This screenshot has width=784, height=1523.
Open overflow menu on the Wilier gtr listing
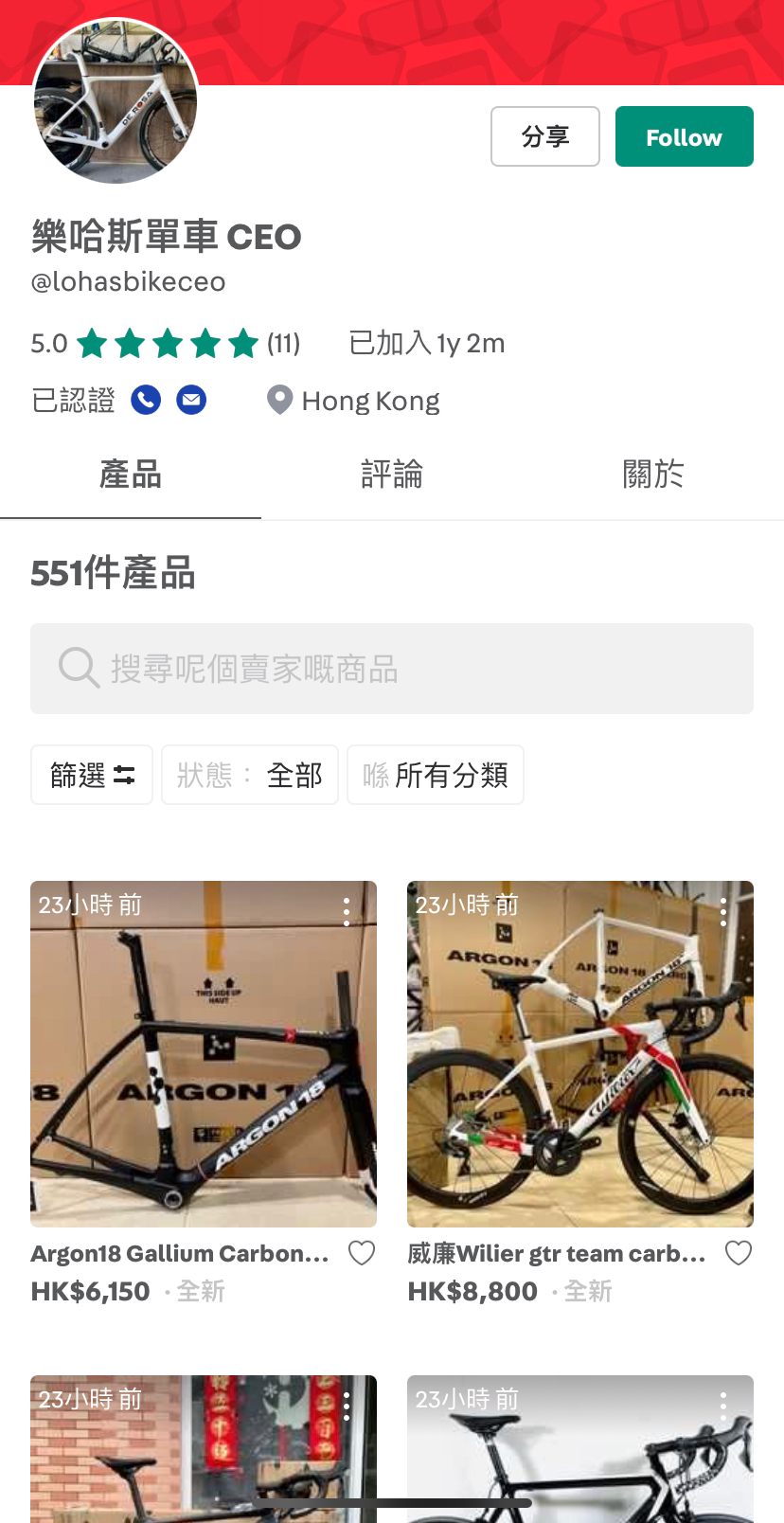(x=723, y=911)
